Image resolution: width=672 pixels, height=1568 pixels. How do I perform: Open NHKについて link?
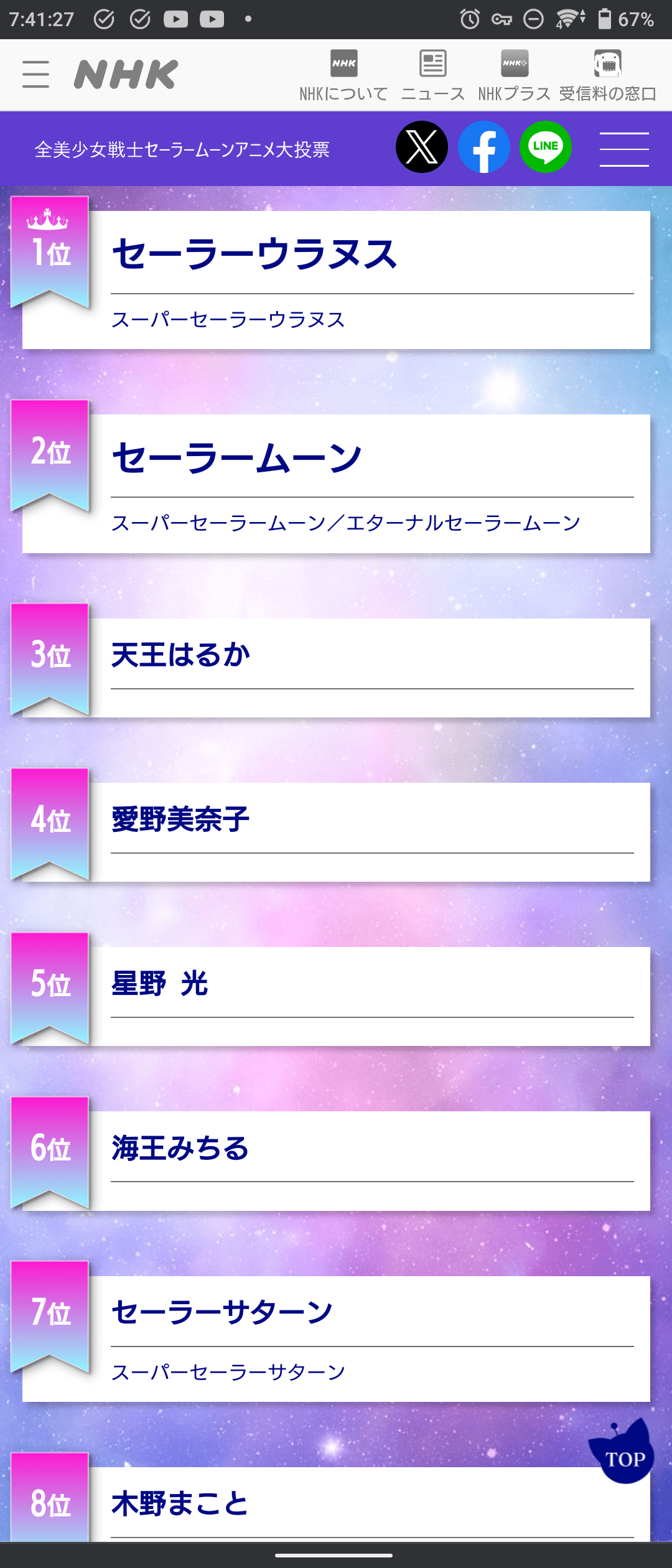point(343,75)
